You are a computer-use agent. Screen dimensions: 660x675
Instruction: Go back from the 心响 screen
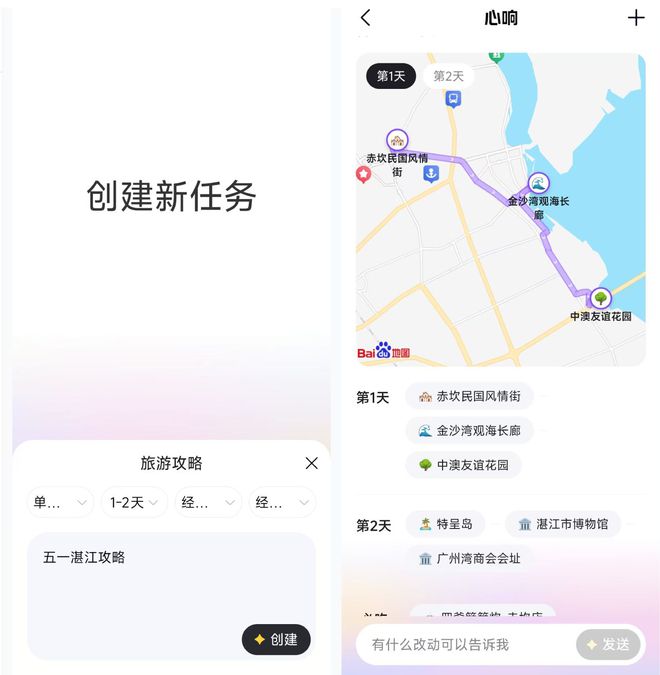366,18
